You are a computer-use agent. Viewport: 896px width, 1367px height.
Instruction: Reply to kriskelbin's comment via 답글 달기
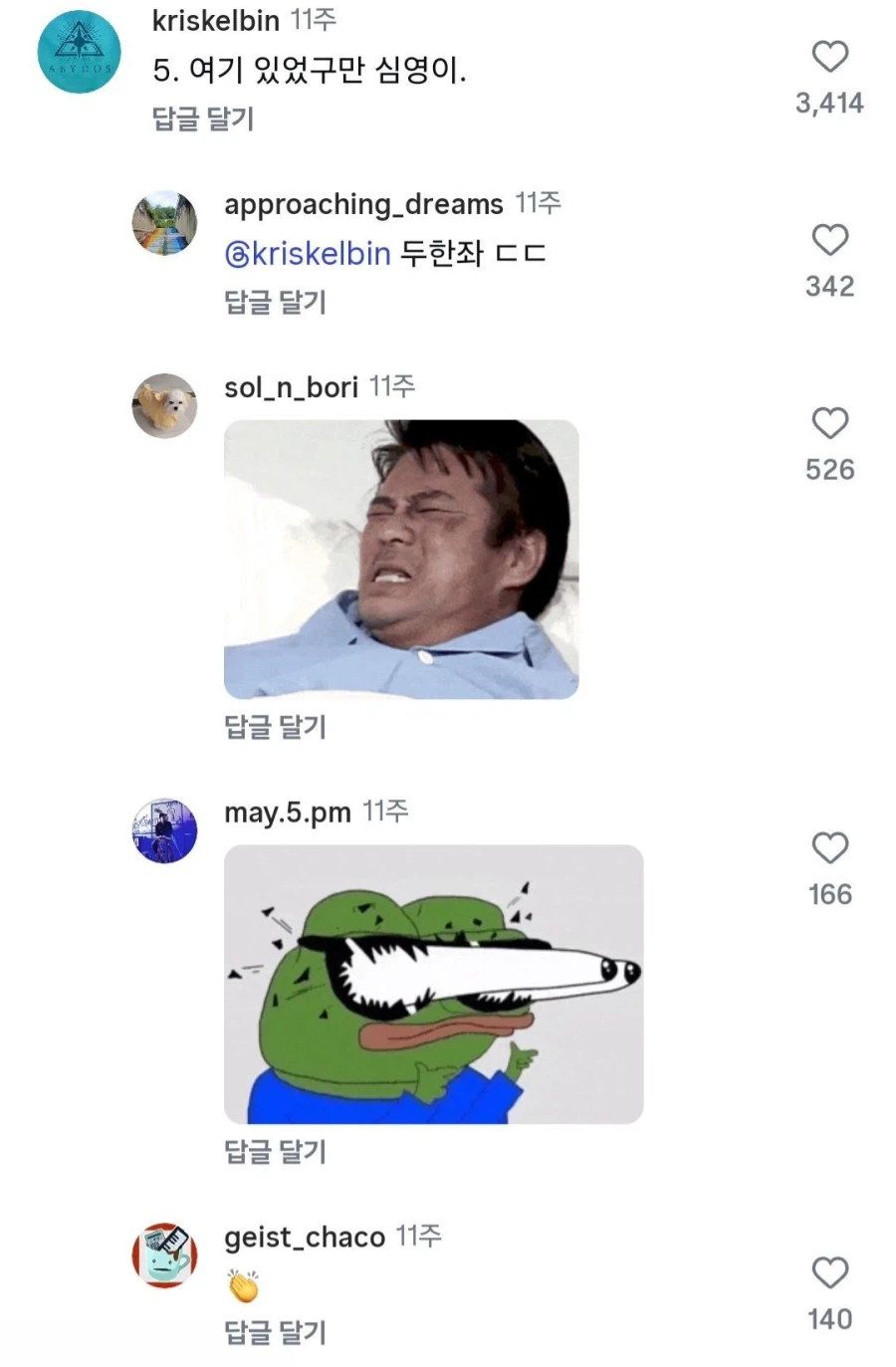(x=201, y=118)
